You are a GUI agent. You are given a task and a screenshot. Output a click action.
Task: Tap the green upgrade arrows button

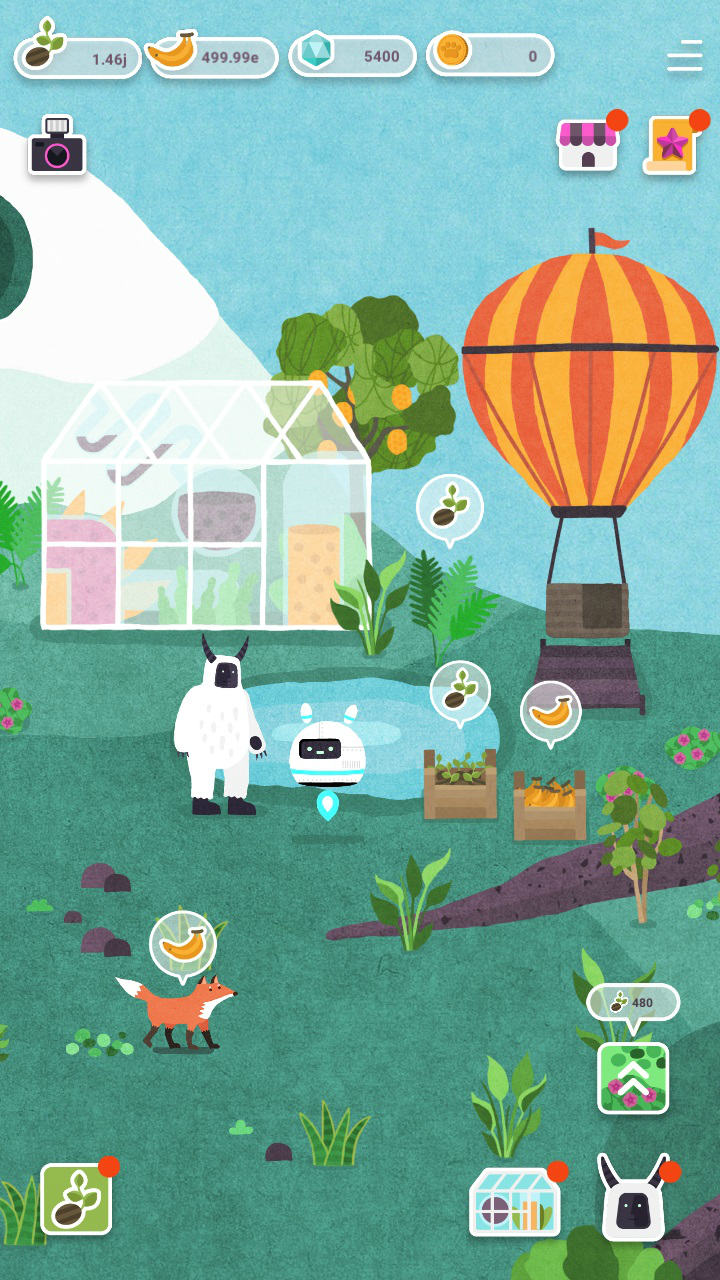[x=633, y=1078]
